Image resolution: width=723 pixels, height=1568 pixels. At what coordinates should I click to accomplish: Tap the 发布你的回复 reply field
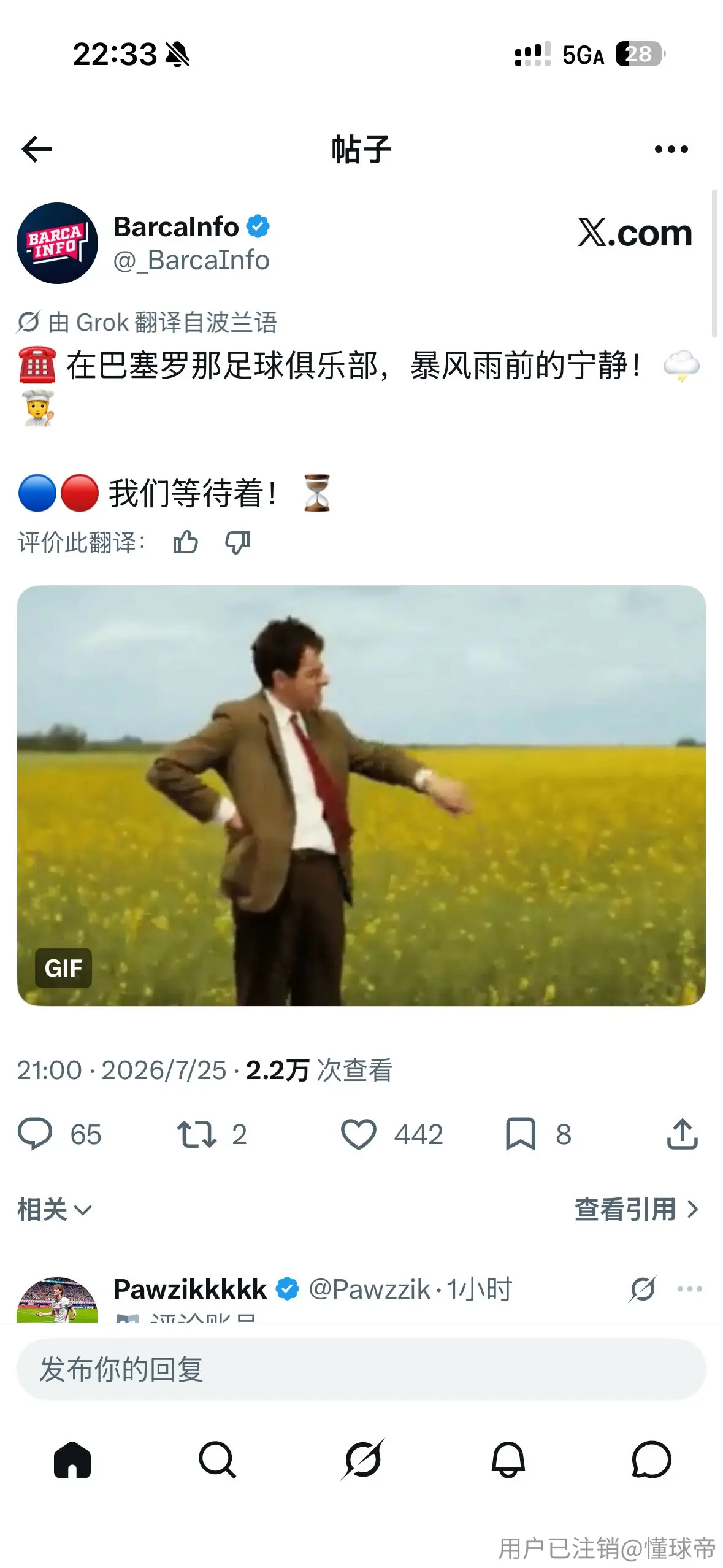click(361, 1369)
